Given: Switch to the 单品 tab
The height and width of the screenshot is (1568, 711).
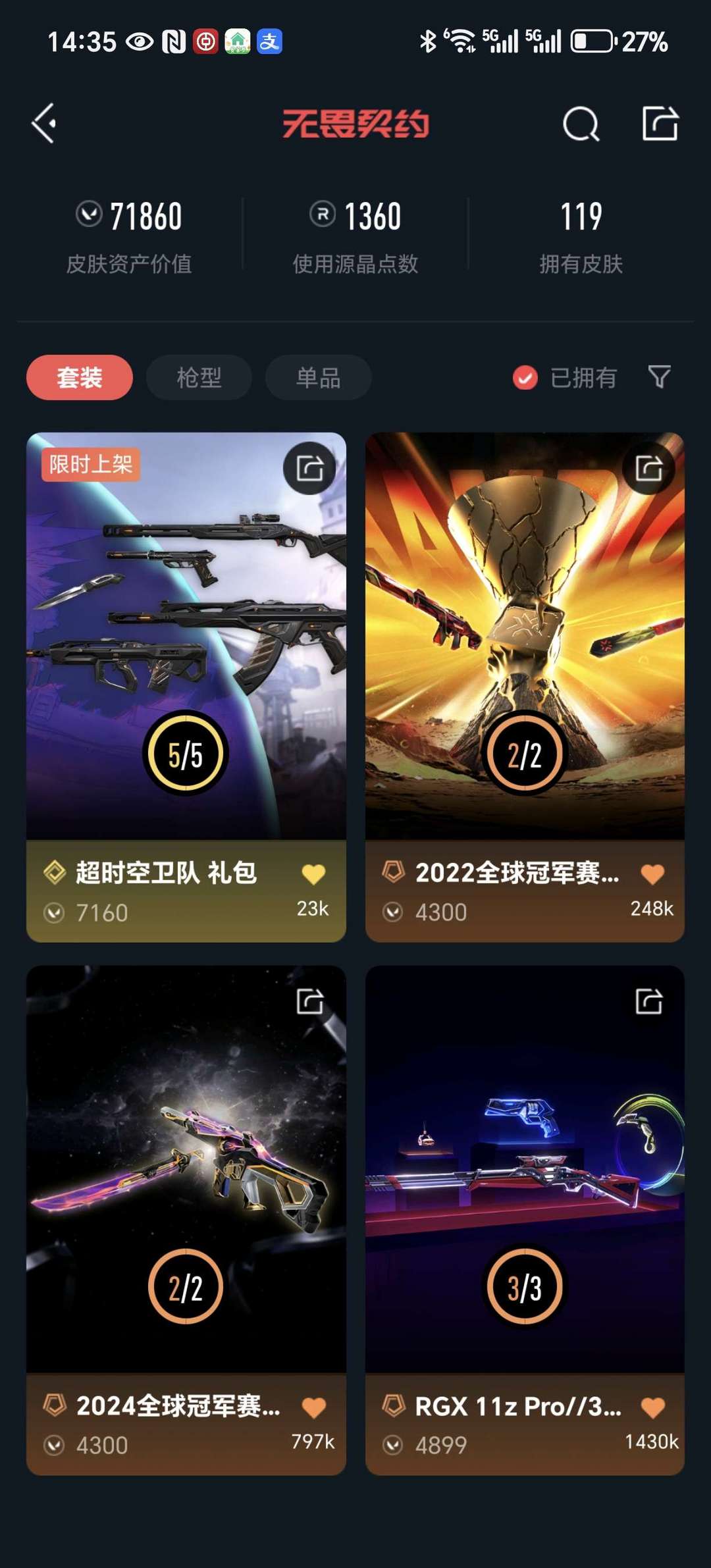Looking at the screenshot, I should click(x=319, y=377).
